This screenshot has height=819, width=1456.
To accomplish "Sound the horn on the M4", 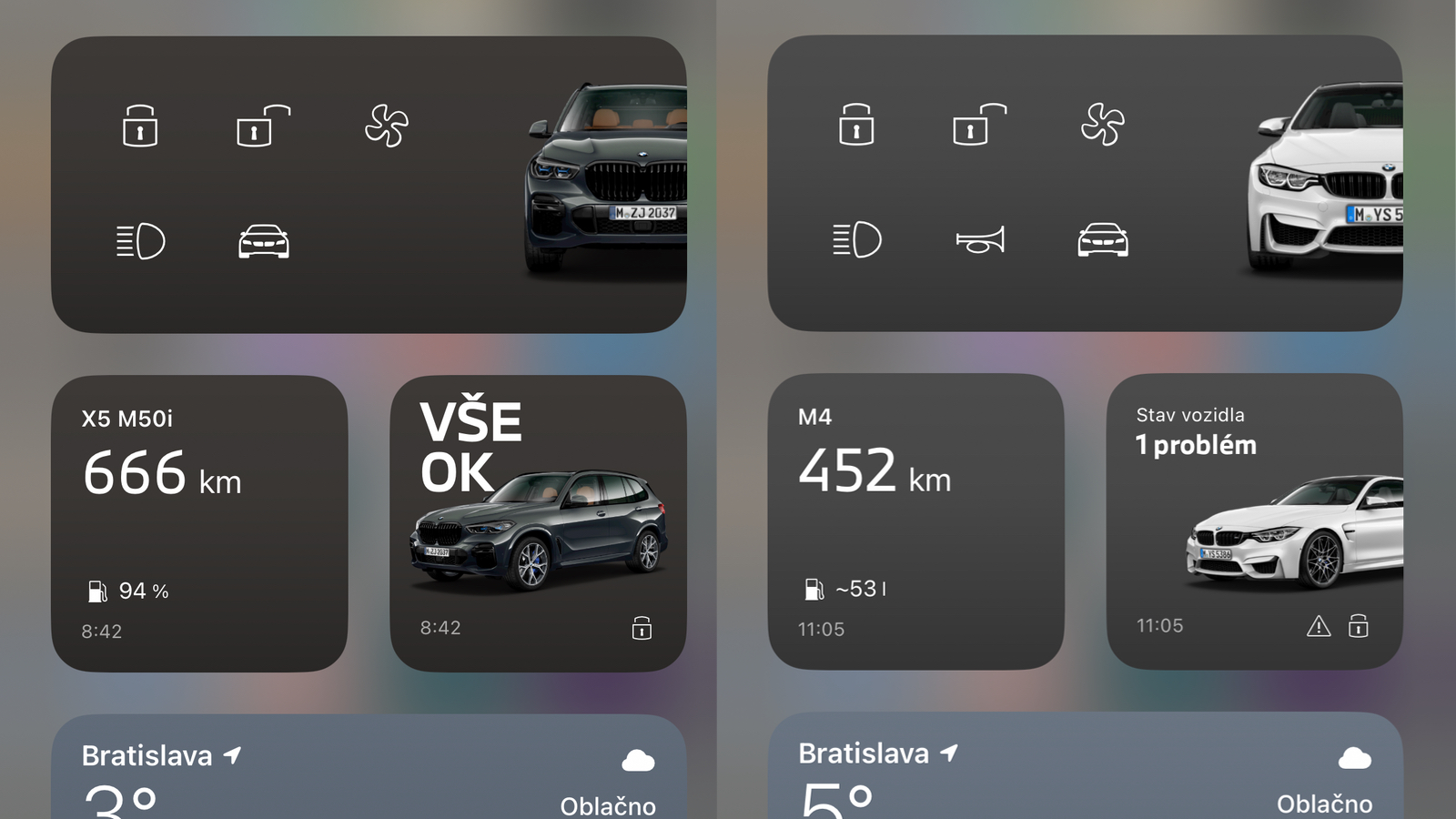I will [x=980, y=240].
